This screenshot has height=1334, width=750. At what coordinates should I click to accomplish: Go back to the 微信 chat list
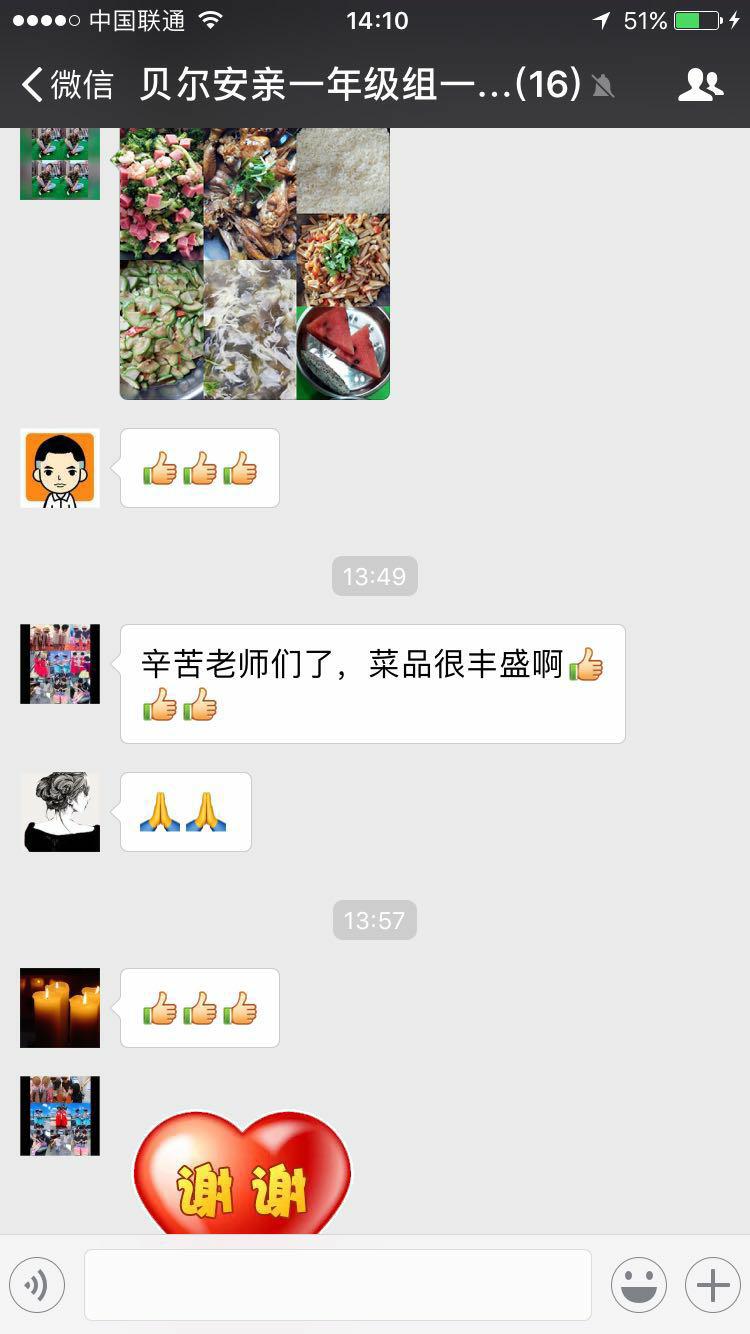[68, 85]
